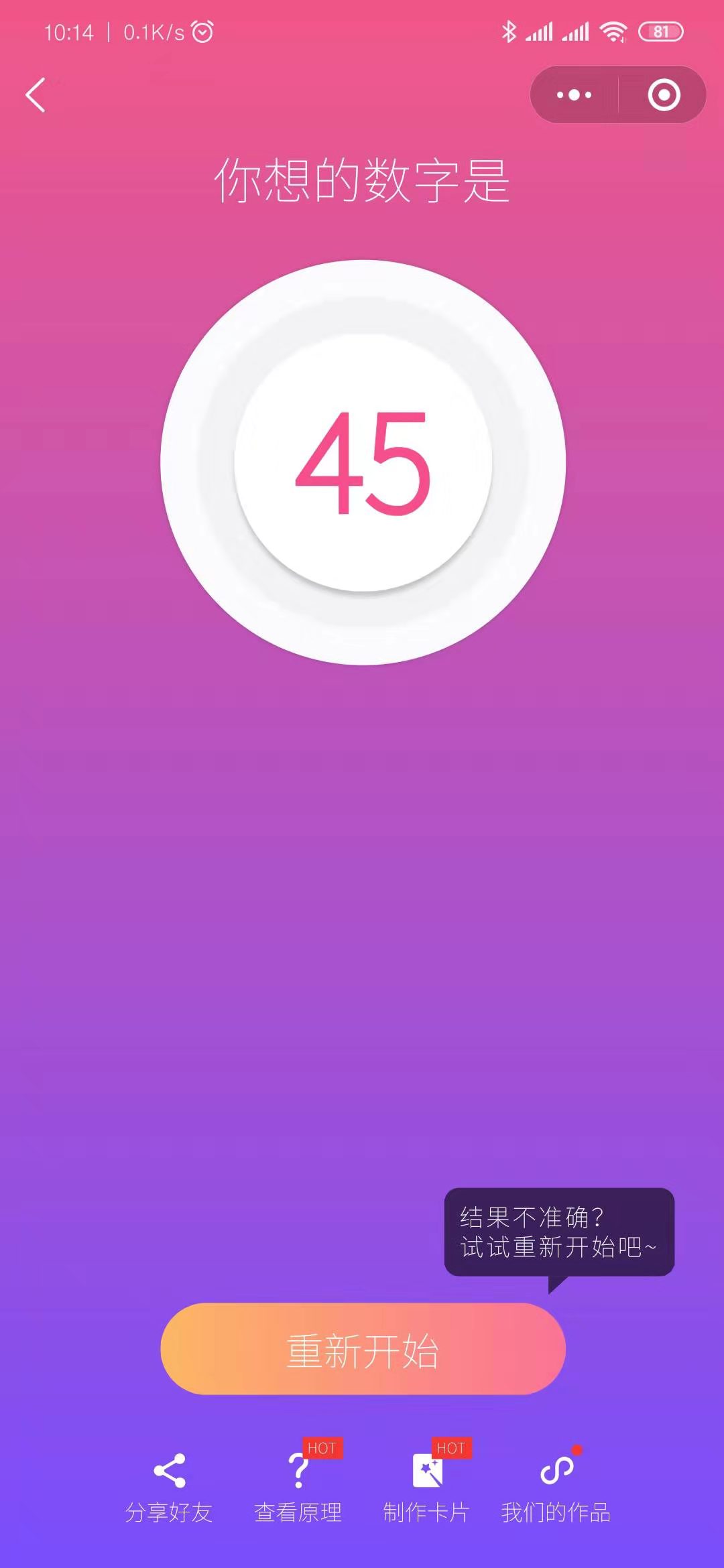Open the mini program three-dot menu
The width and height of the screenshot is (724, 1568).
coord(575,95)
